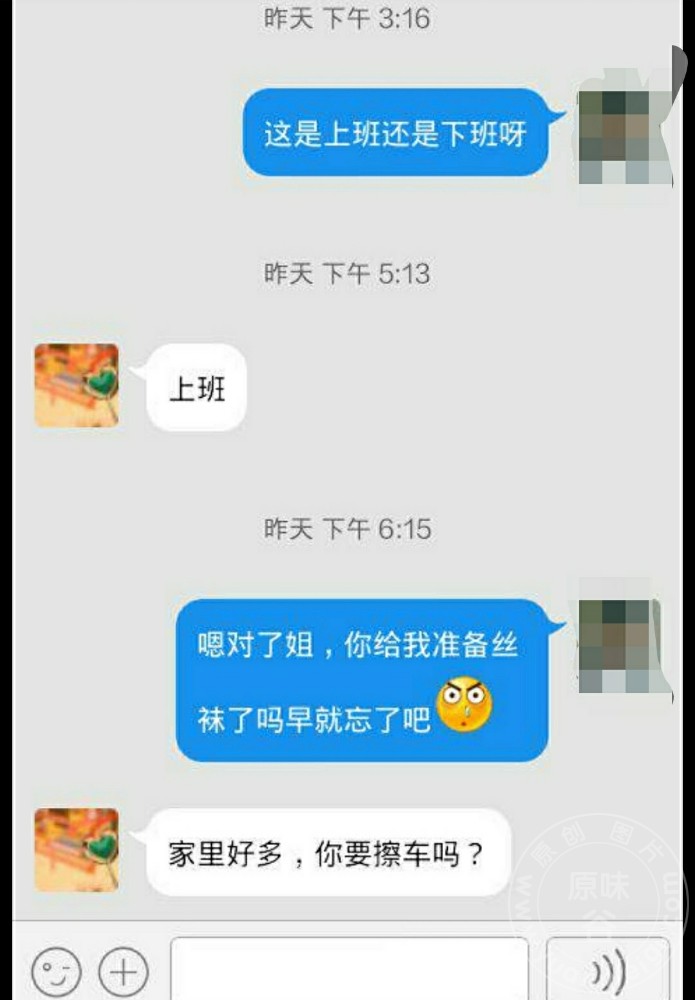
Task: Tap the plus icon for more attachments
Action: pyautogui.click(x=123, y=970)
